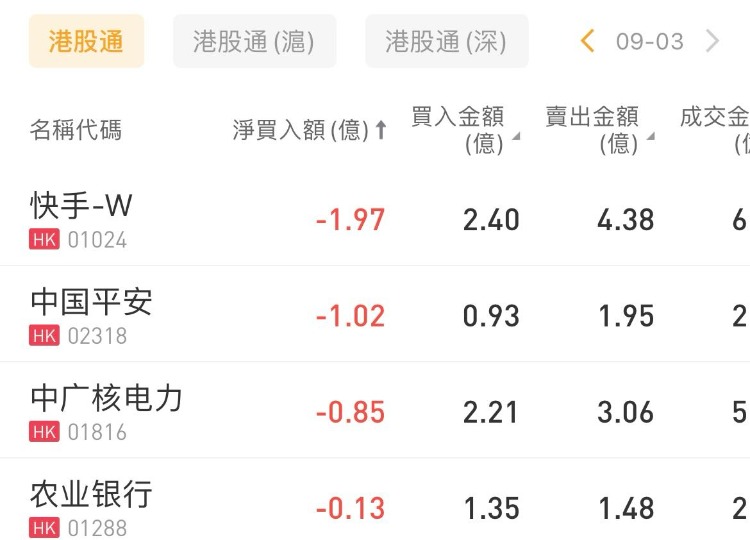Viewport: 750px width, 540px height.
Task: Sort by 買入金額(億) column
Action: [x=465, y=130]
